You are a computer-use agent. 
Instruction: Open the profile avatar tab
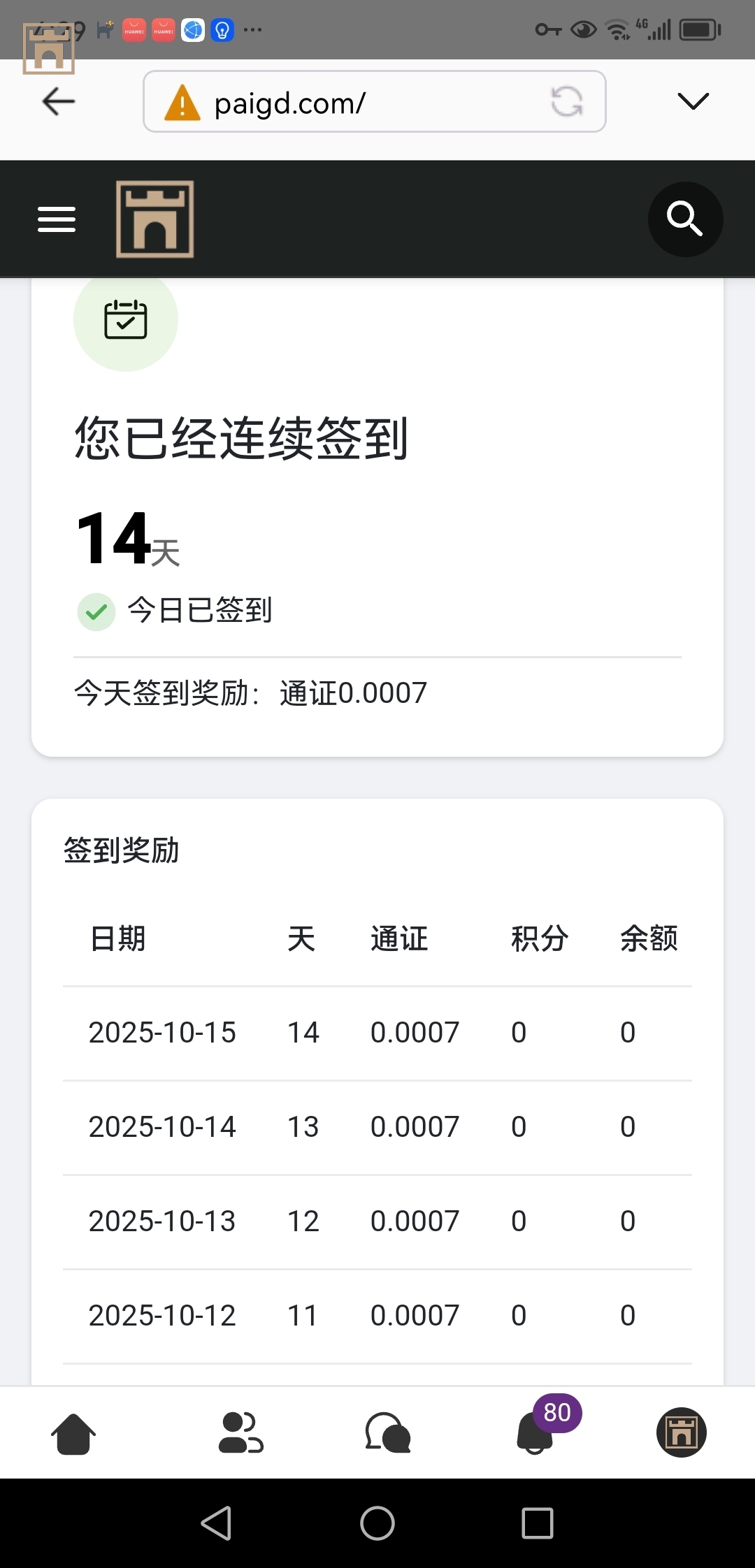coord(681,1432)
